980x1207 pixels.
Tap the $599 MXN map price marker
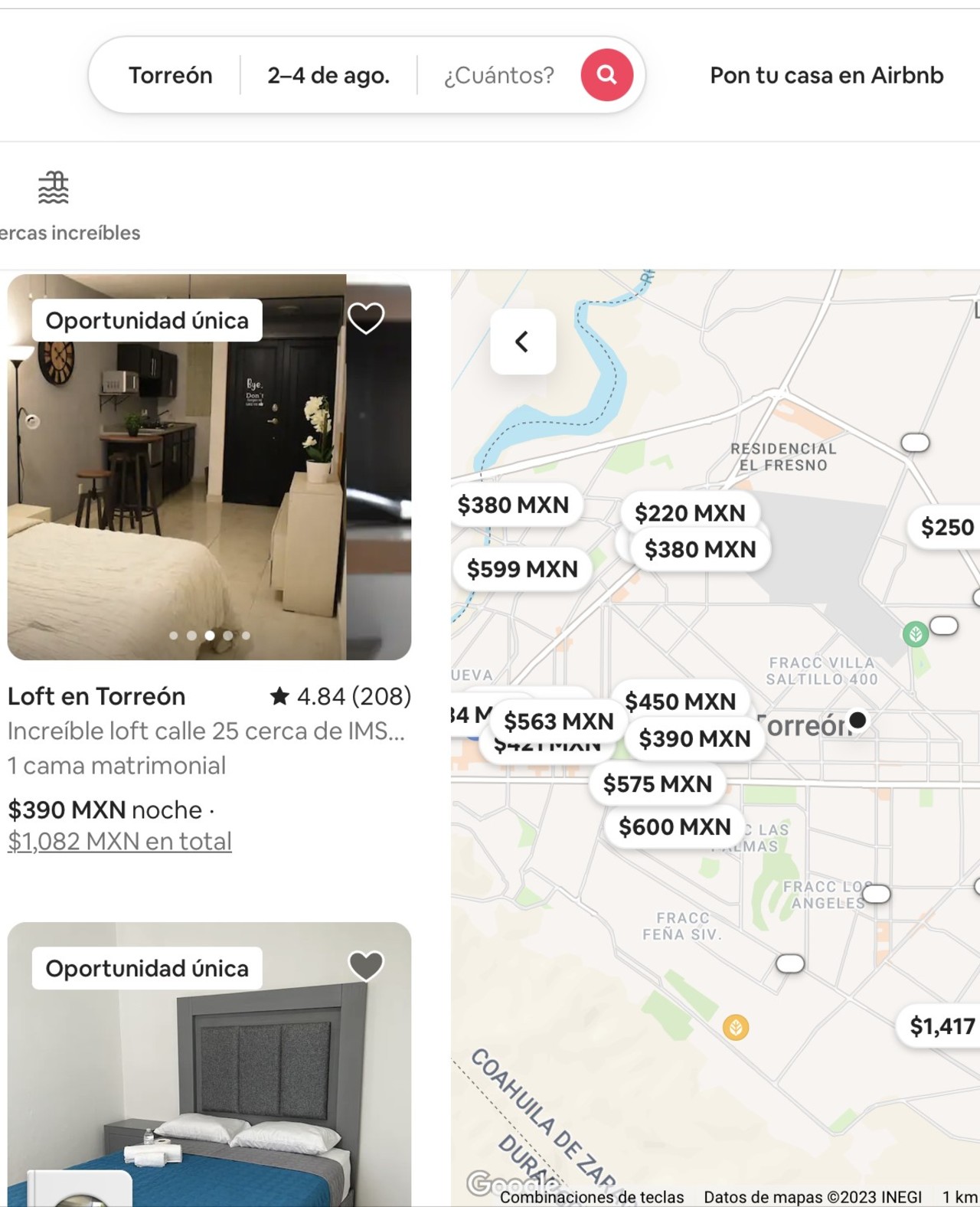click(522, 569)
